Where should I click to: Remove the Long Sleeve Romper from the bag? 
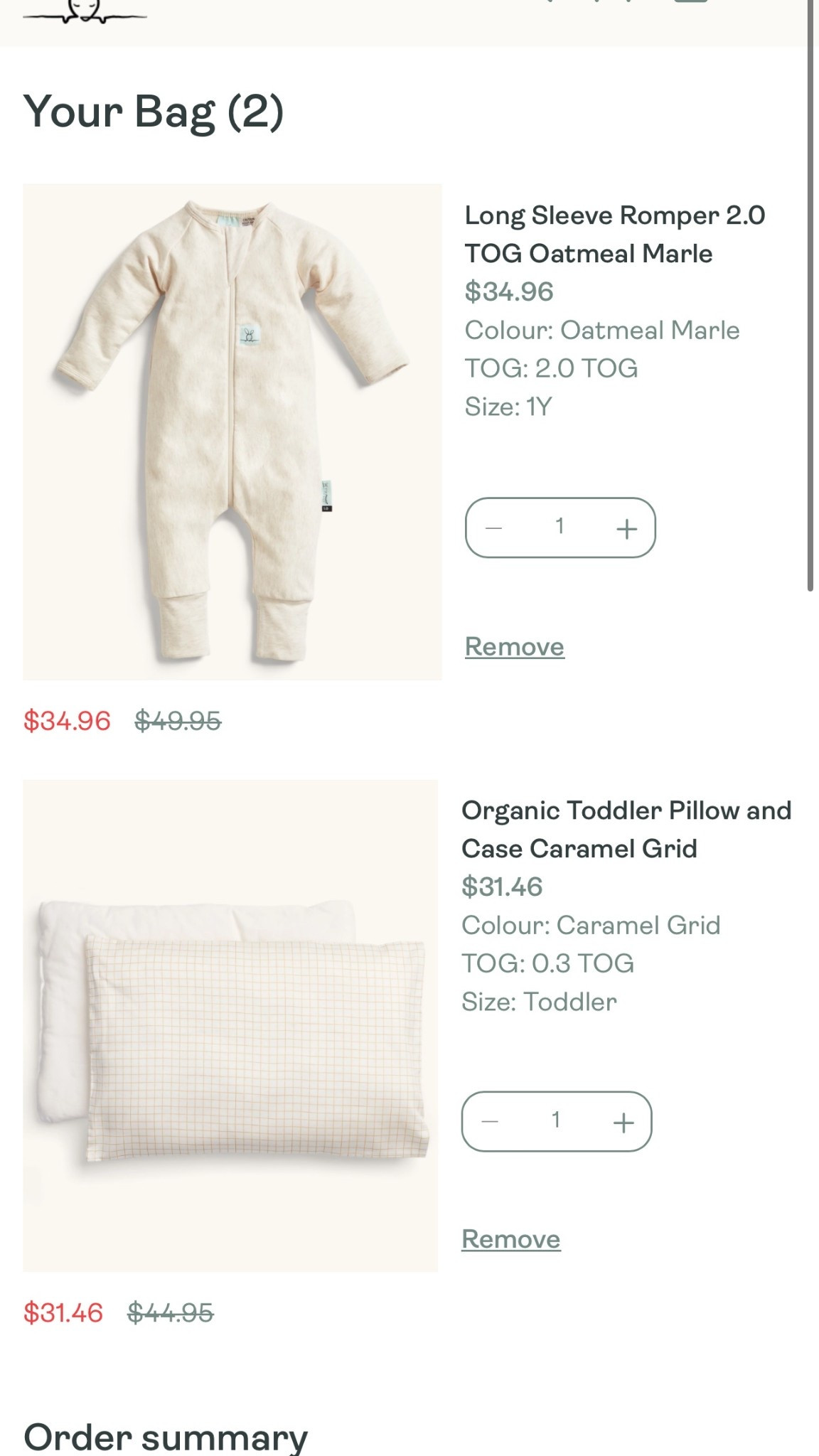click(513, 646)
